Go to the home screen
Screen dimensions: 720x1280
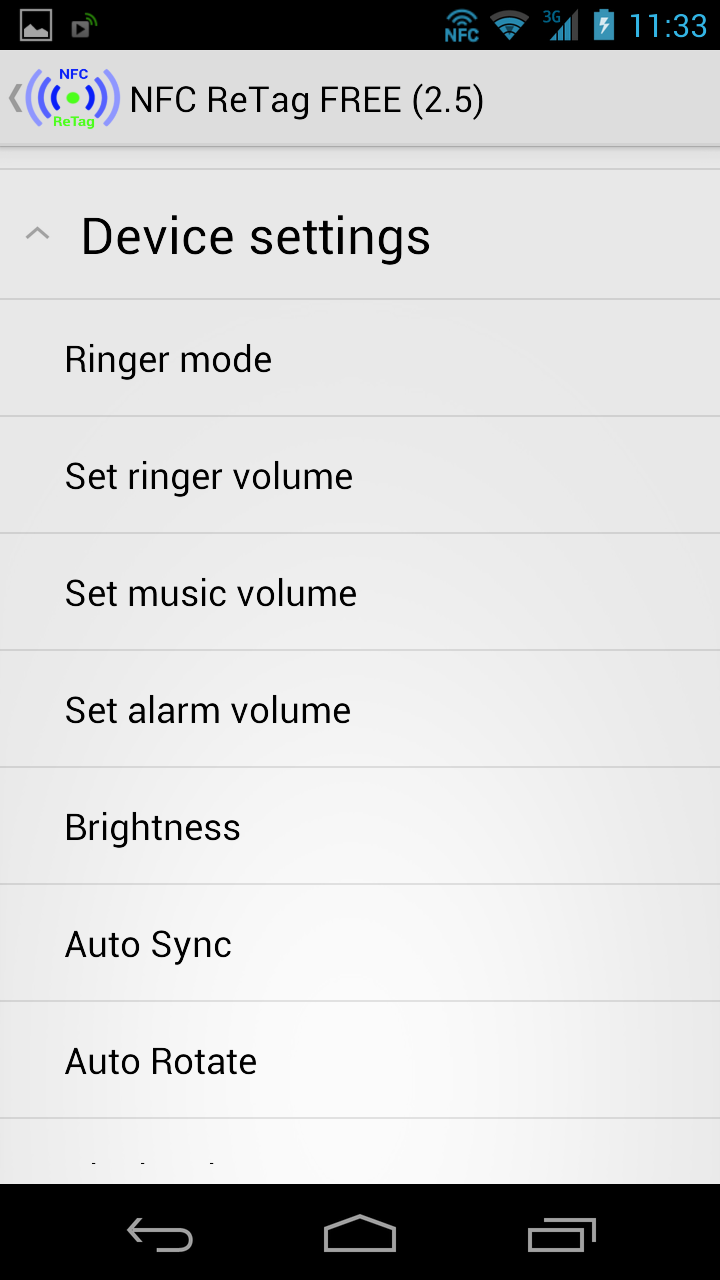coord(360,1235)
